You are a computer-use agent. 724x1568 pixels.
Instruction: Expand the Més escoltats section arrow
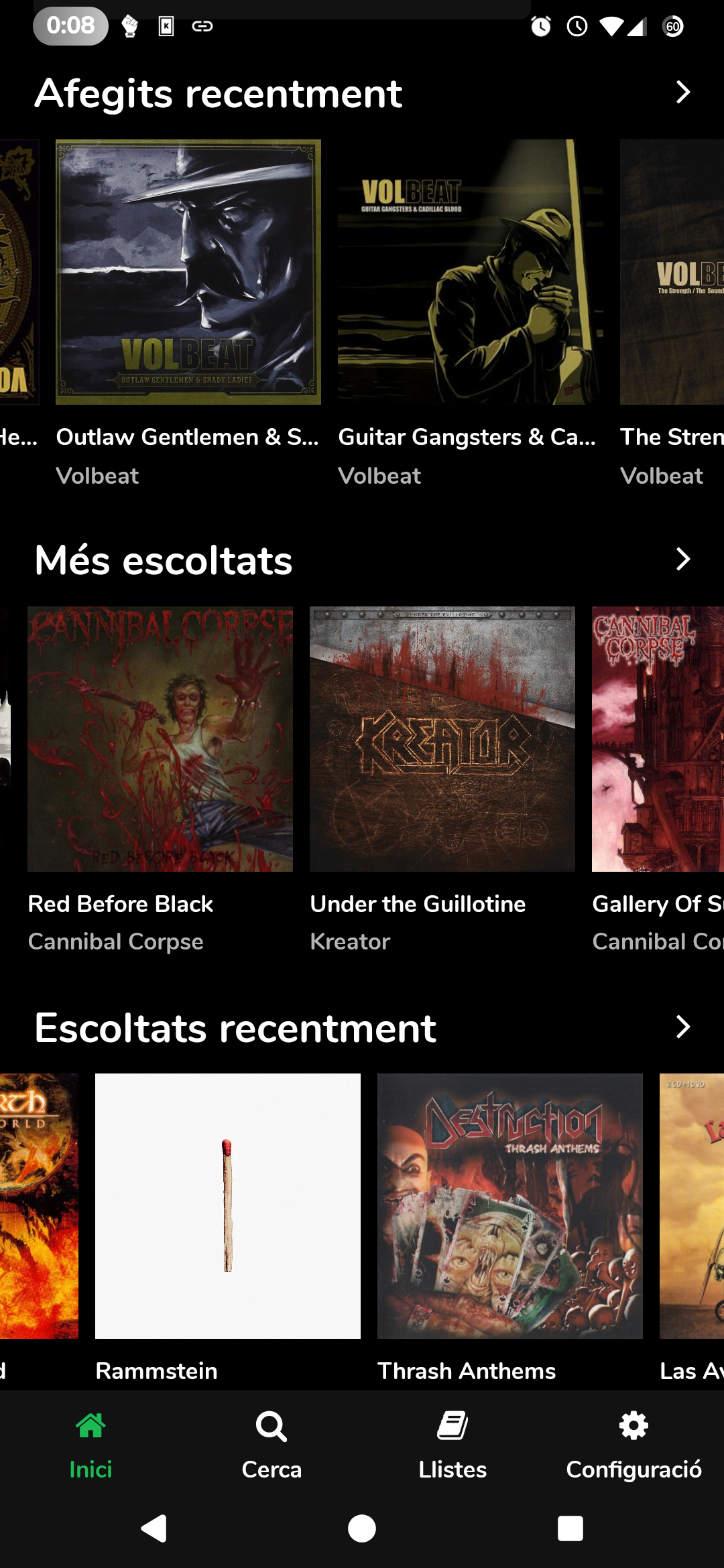click(682, 560)
